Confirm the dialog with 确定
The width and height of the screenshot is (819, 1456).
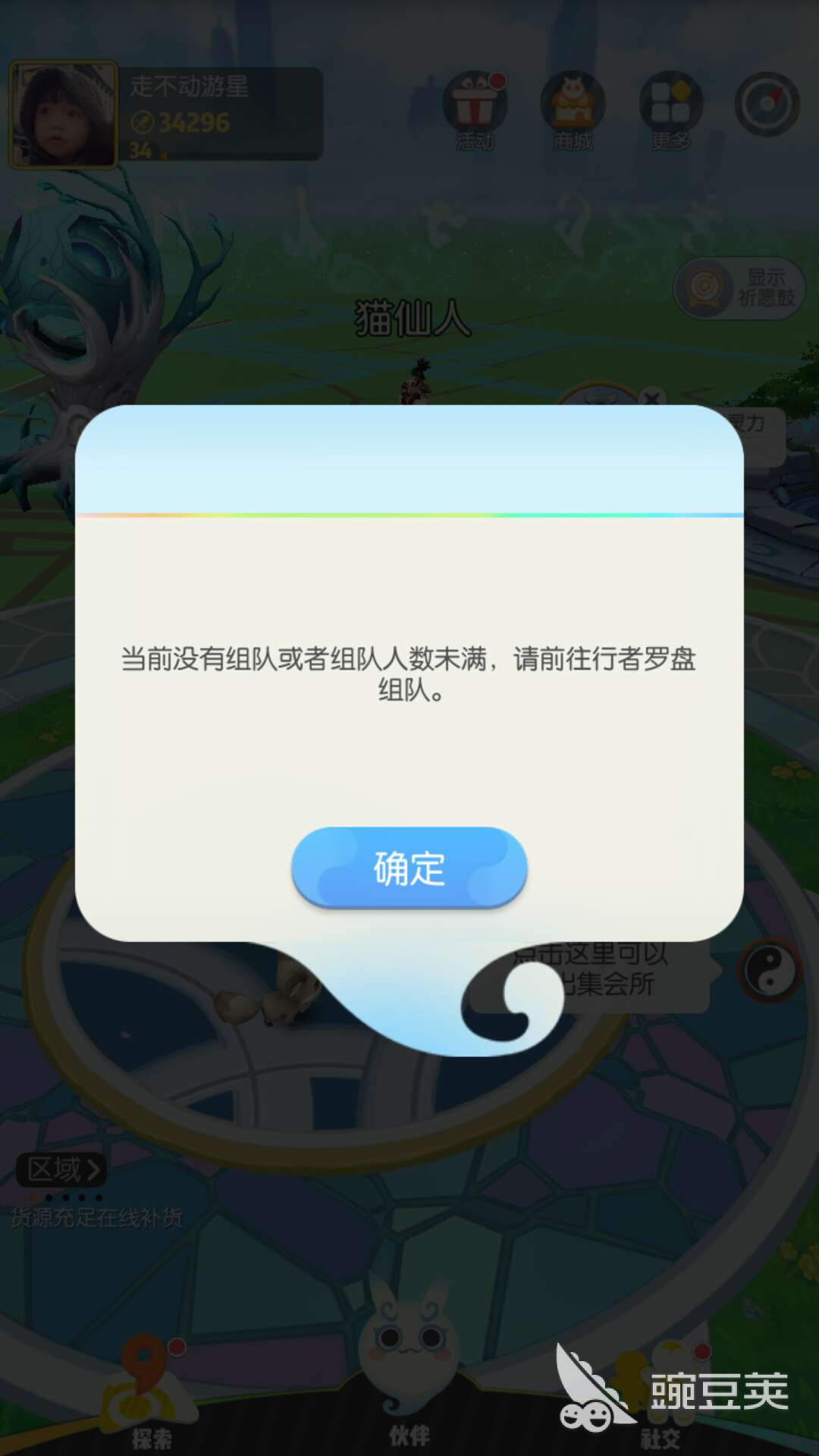[409, 868]
